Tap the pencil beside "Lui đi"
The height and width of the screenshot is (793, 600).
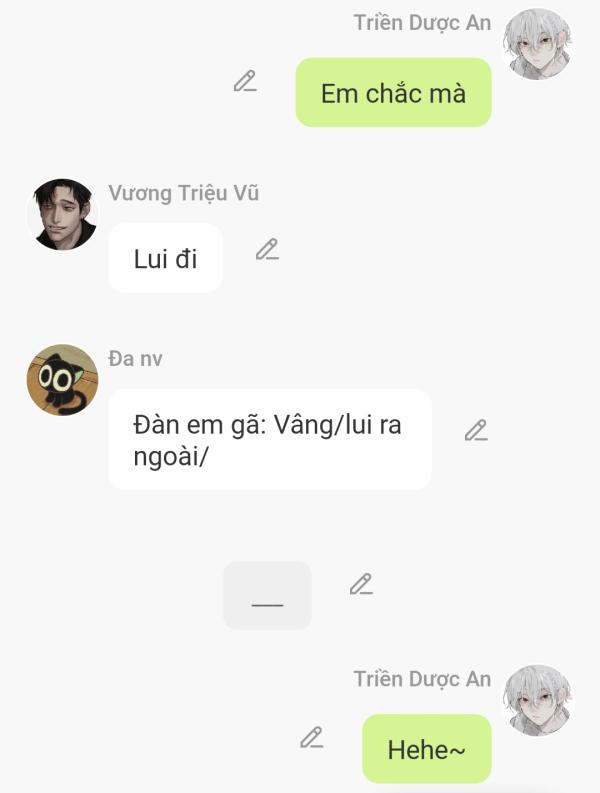coord(267,250)
